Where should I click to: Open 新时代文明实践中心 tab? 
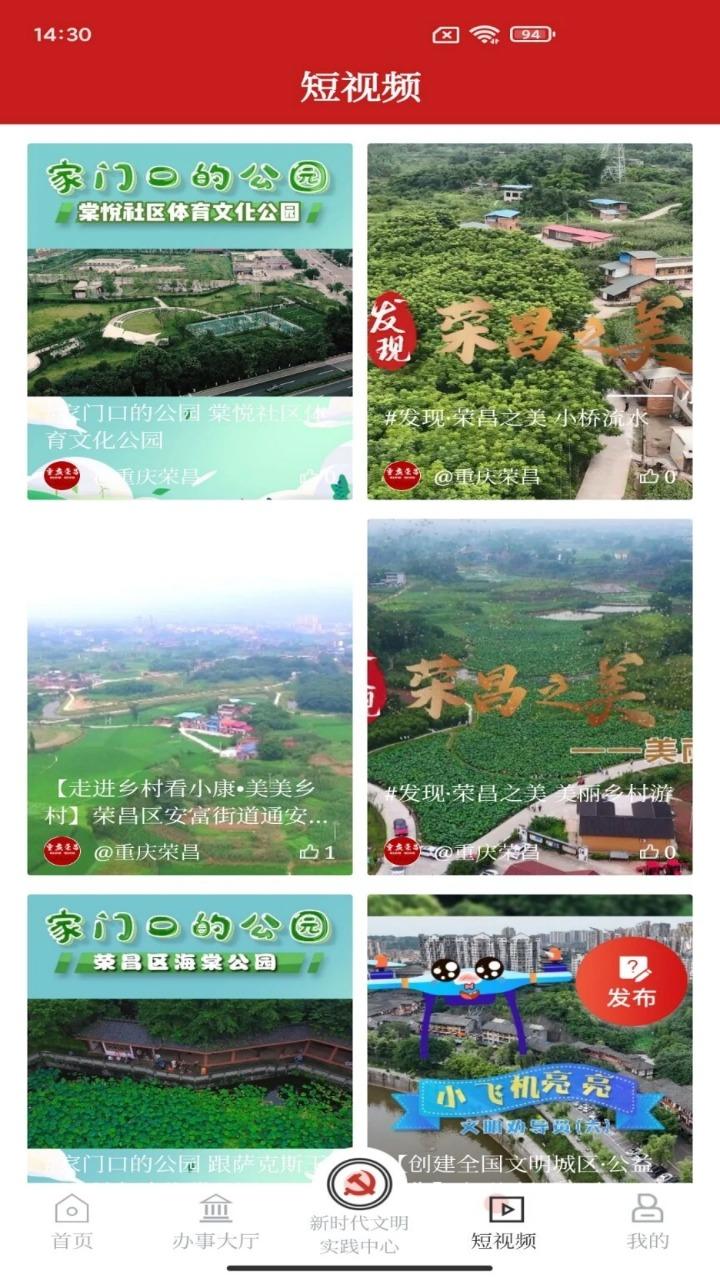coord(359,1221)
